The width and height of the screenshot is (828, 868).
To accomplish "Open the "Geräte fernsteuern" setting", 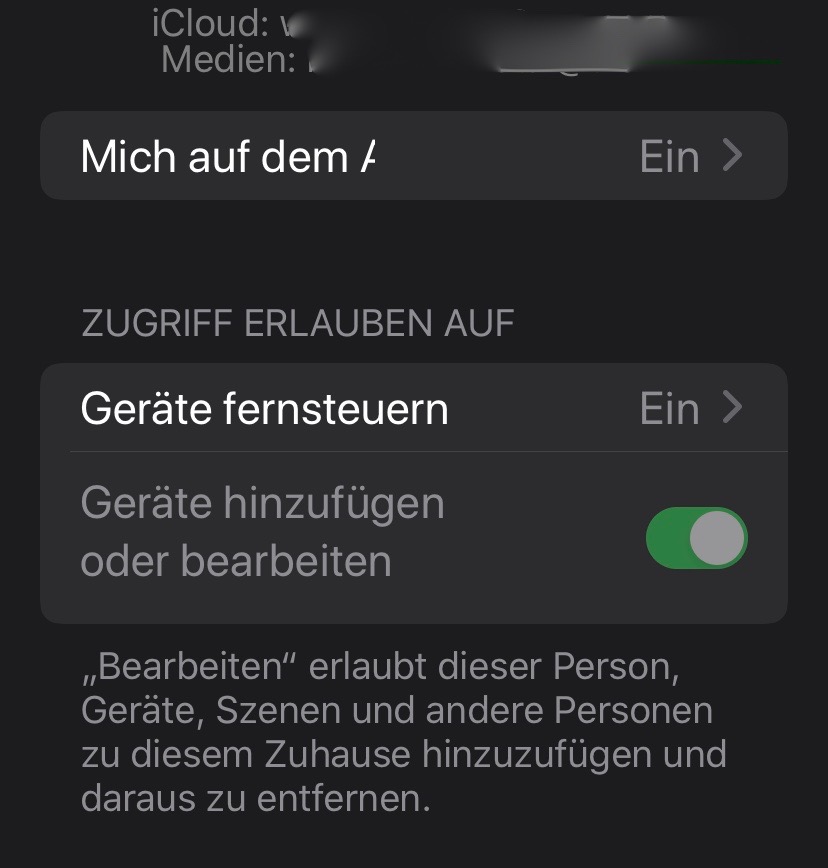I will [x=413, y=408].
